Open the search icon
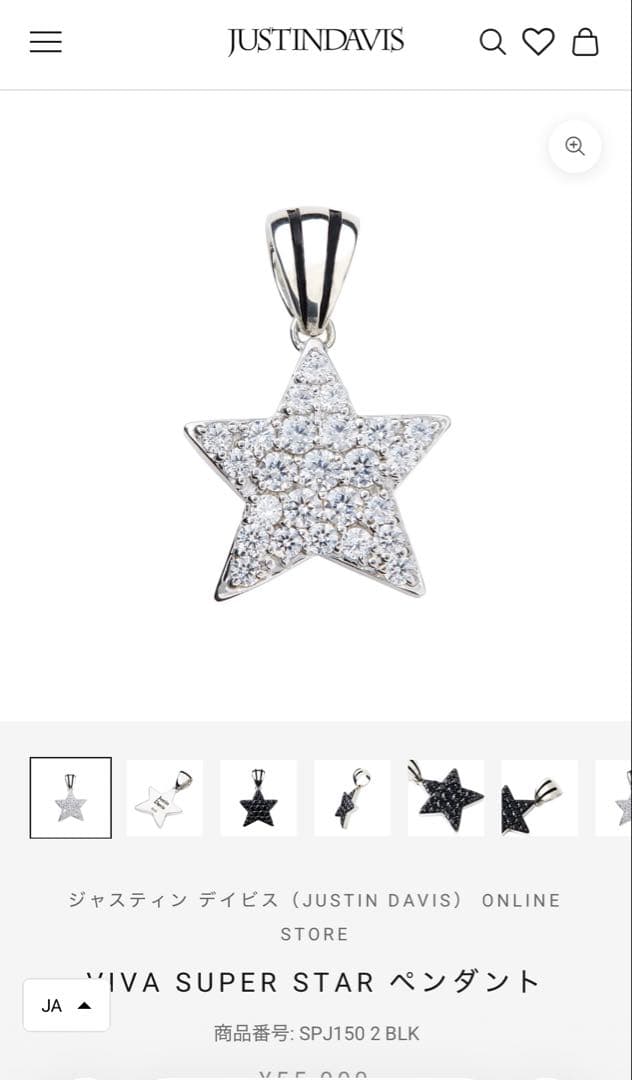 tap(492, 42)
